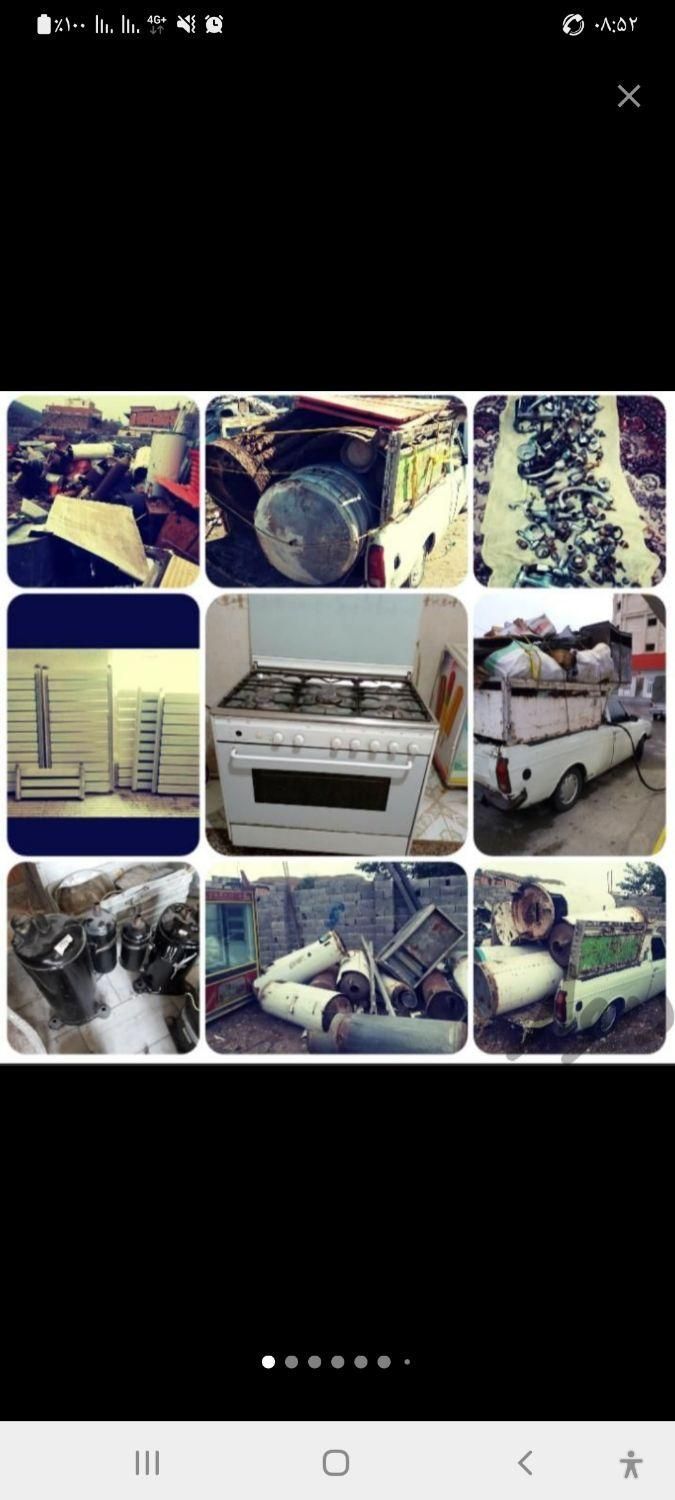Close the fullscreen image viewer
This screenshot has width=675, height=1500.
pyautogui.click(x=628, y=96)
